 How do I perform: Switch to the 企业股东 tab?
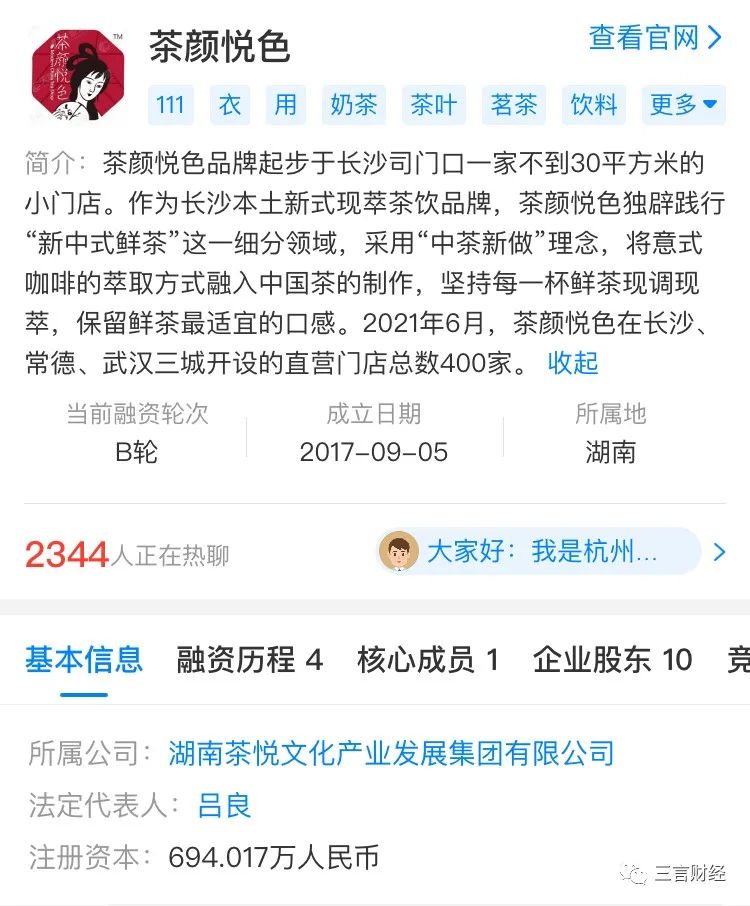tap(612, 659)
